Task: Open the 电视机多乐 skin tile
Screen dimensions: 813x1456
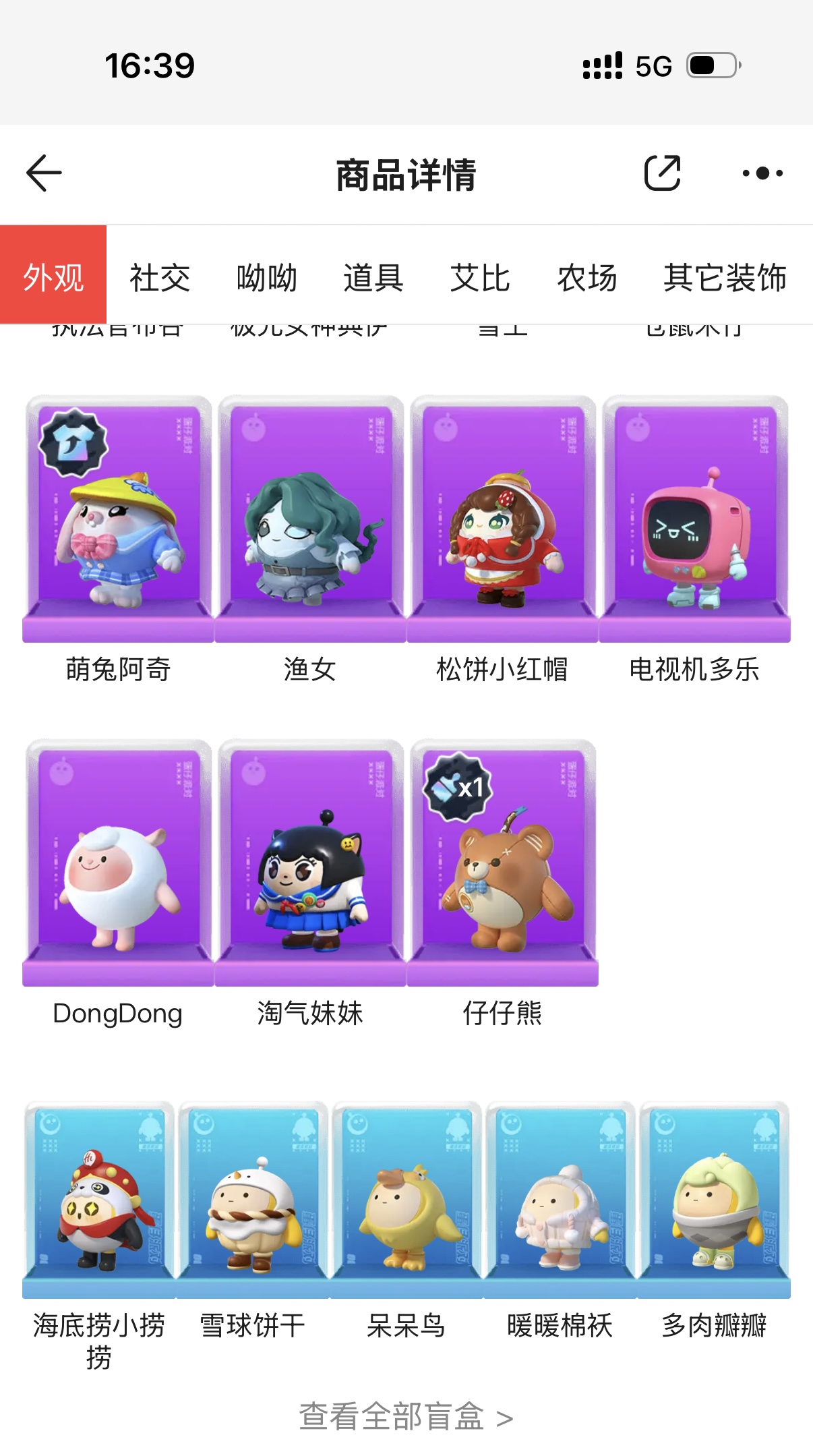Action: (694, 519)
